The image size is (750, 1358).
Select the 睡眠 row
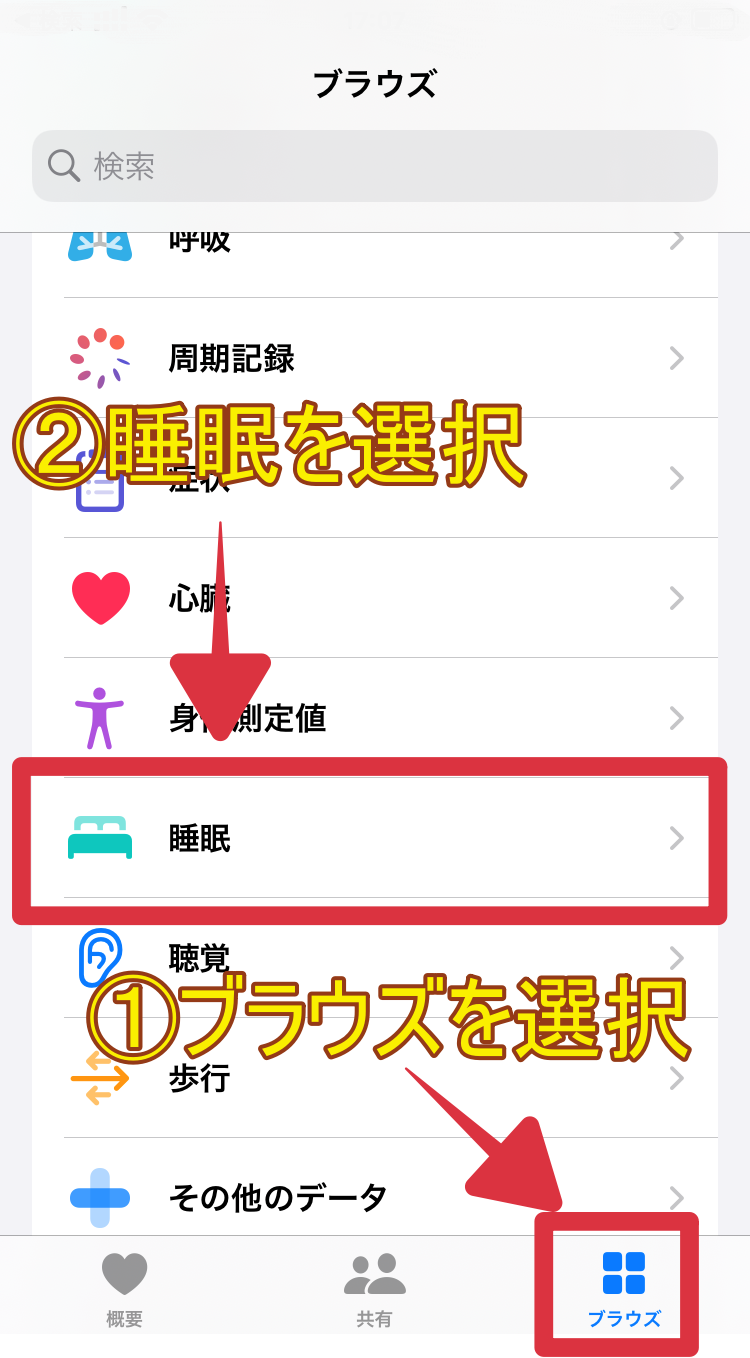[375, 838]
